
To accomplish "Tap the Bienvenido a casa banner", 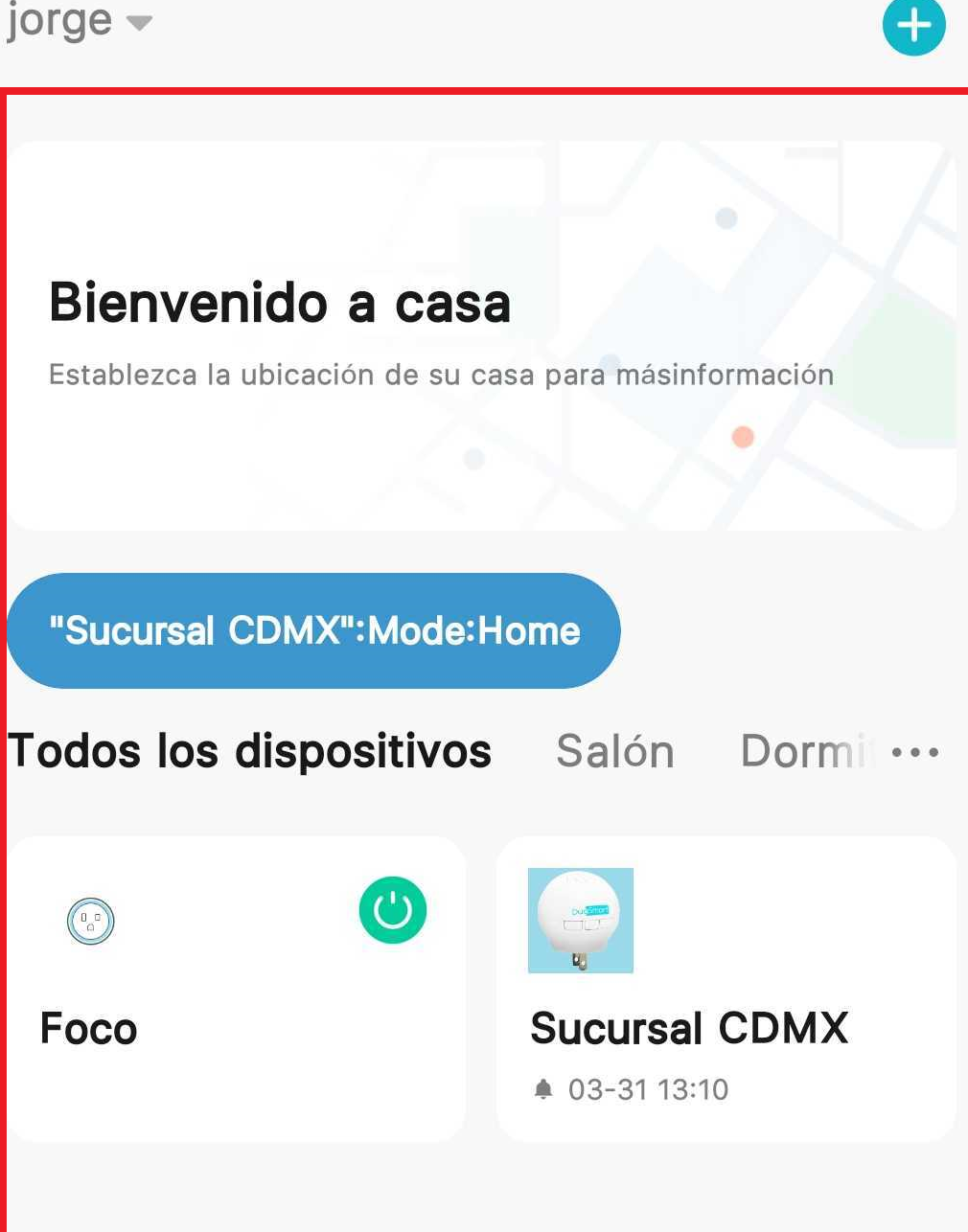I will (x=280, y=302).
